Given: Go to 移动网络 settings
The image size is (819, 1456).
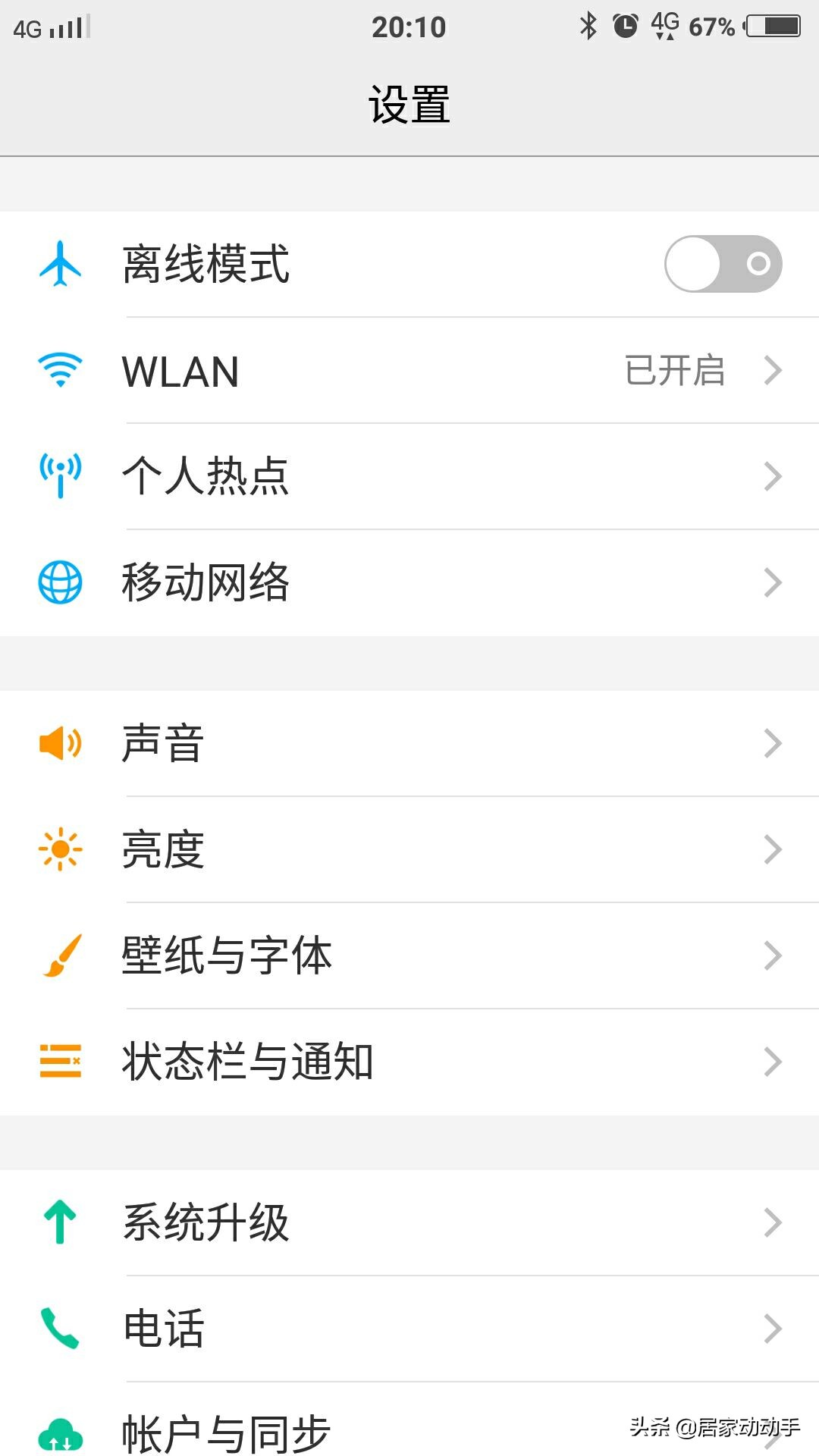Looking at the screenshot, I should tap(409, 583).
